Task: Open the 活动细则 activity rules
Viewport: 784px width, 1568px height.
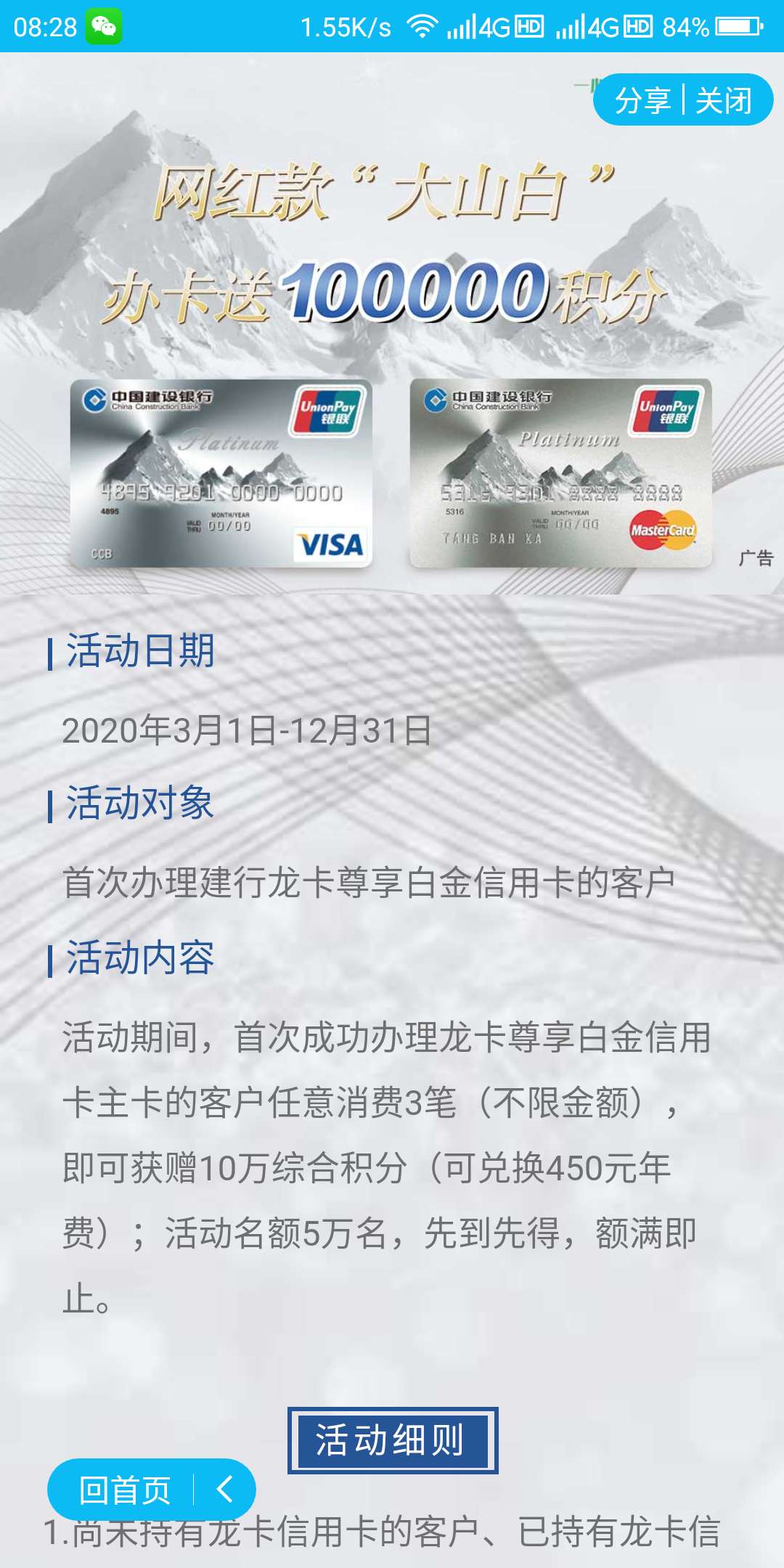Action: (392, 1440)
